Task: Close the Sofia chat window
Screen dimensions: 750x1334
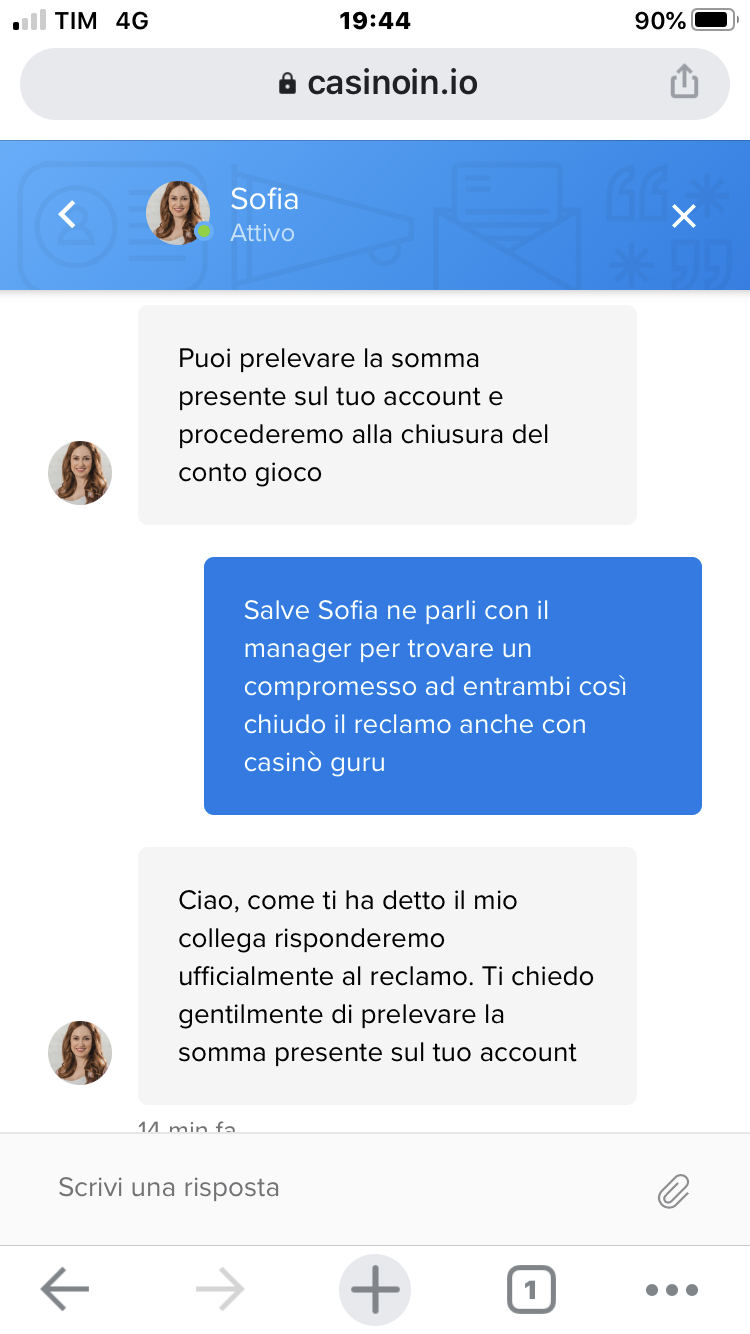Action: pos(683,215)
